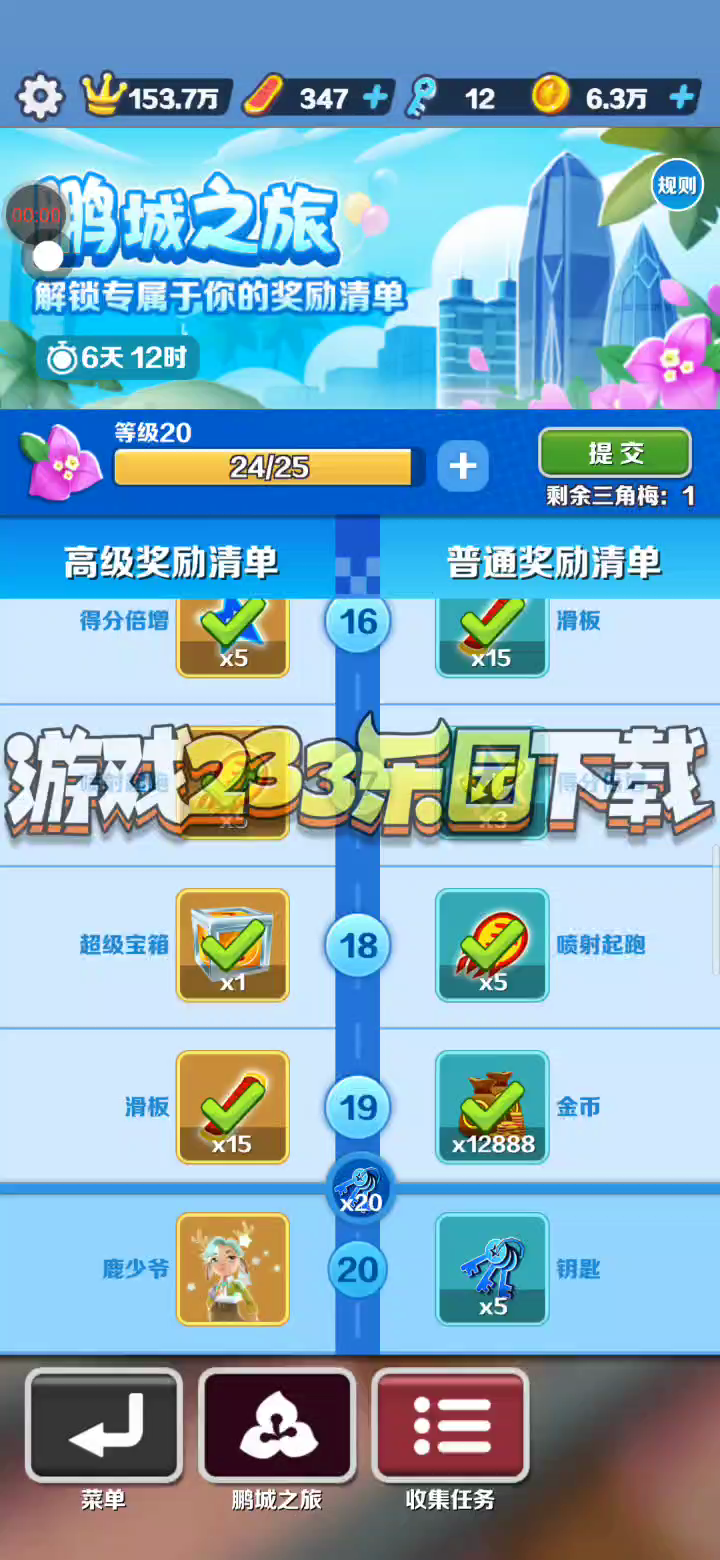Add more coins with plus
The height and width of the screenshot is (1560, 720).
681,97
